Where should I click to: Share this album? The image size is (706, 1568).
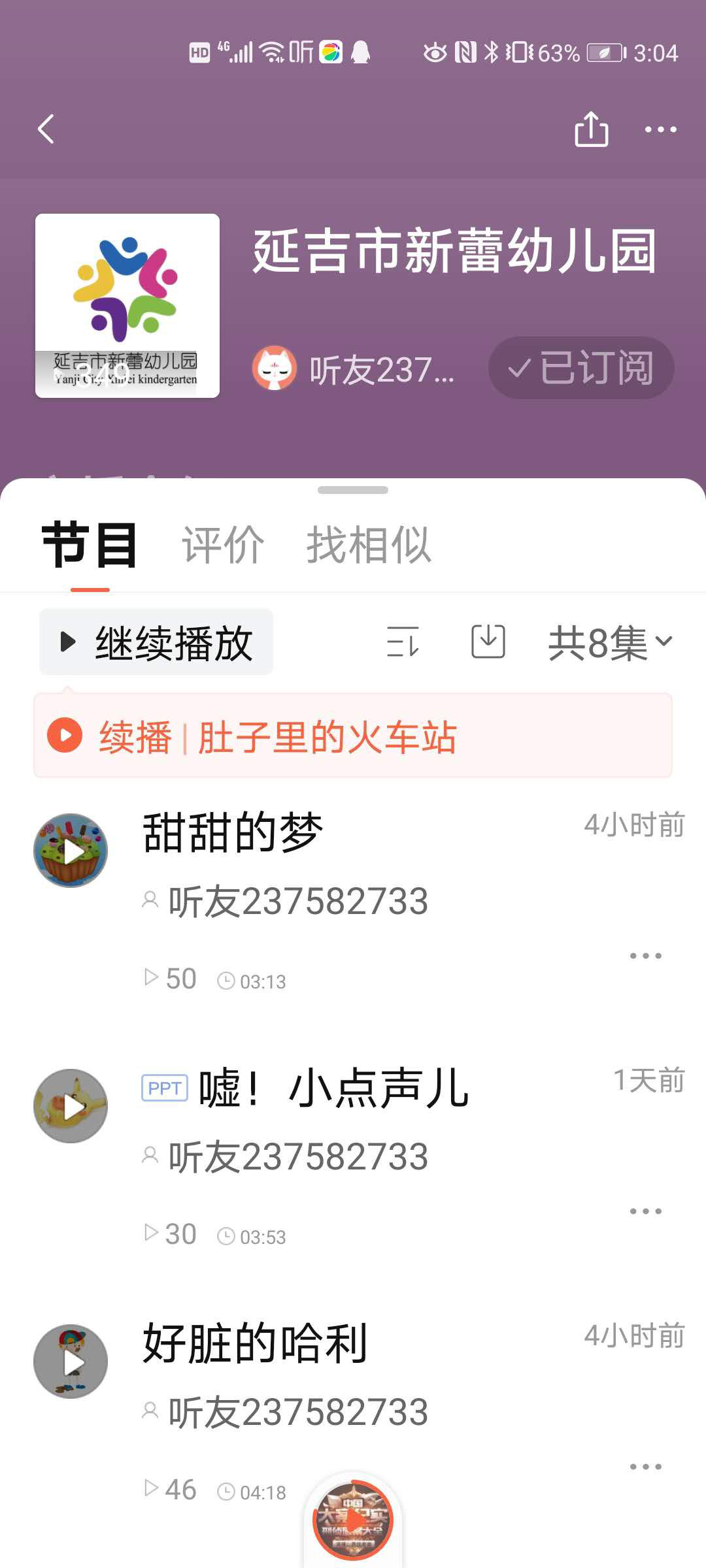coord(591,129)
